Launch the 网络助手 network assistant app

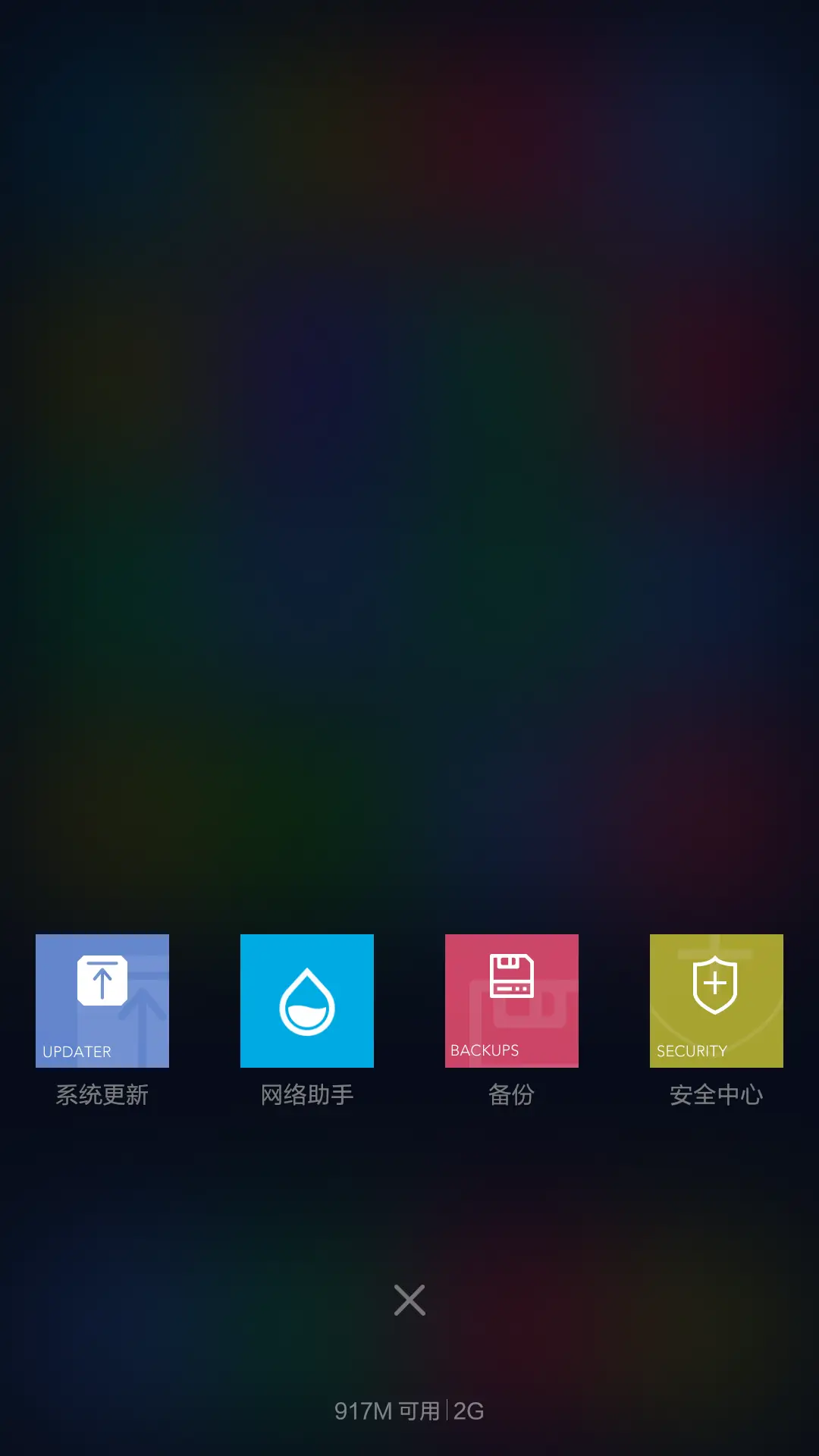pyautogui.click(x=307, y=1000)
